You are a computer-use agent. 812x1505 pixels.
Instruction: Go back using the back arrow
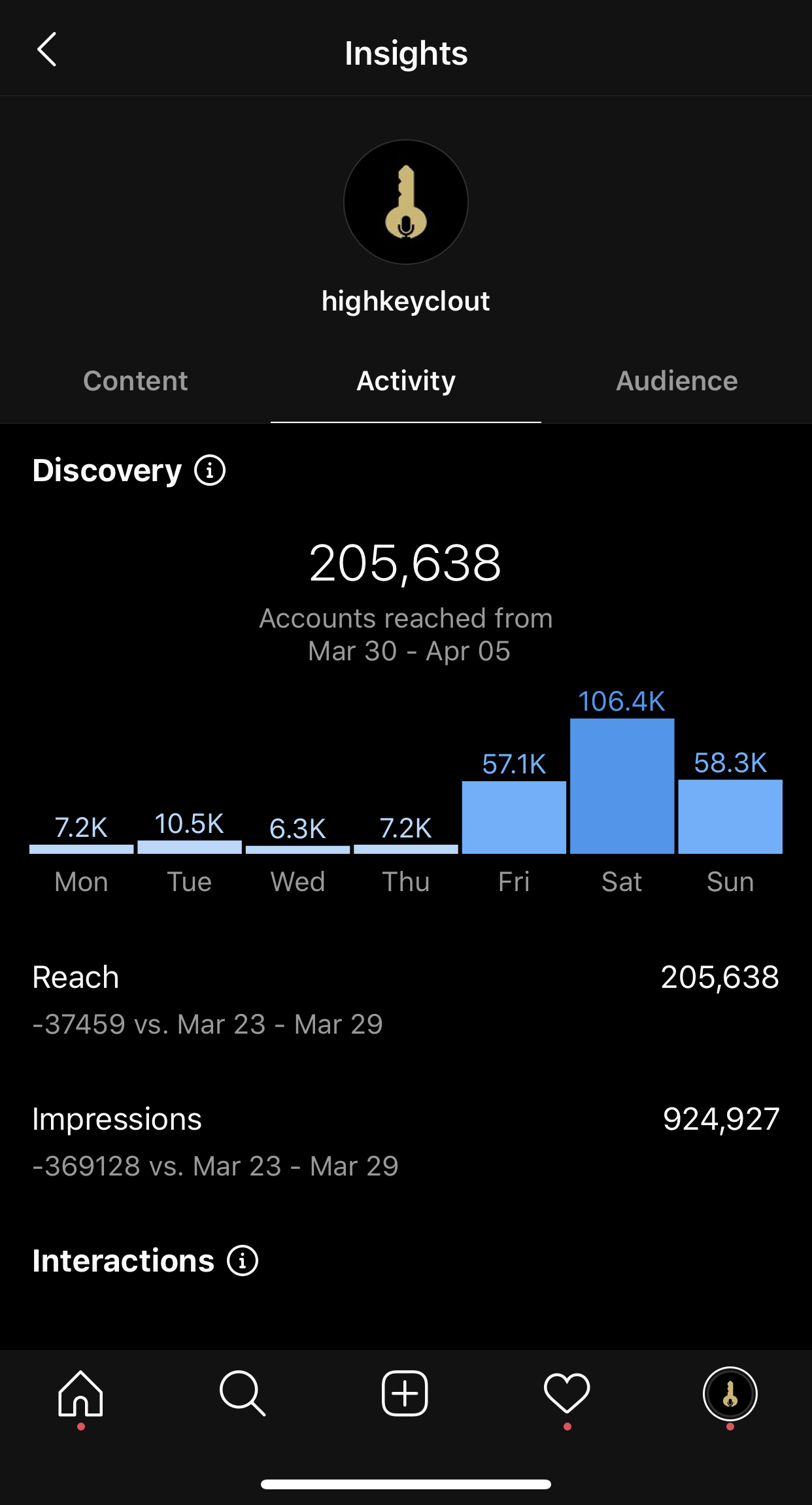[x=46, y=50]
